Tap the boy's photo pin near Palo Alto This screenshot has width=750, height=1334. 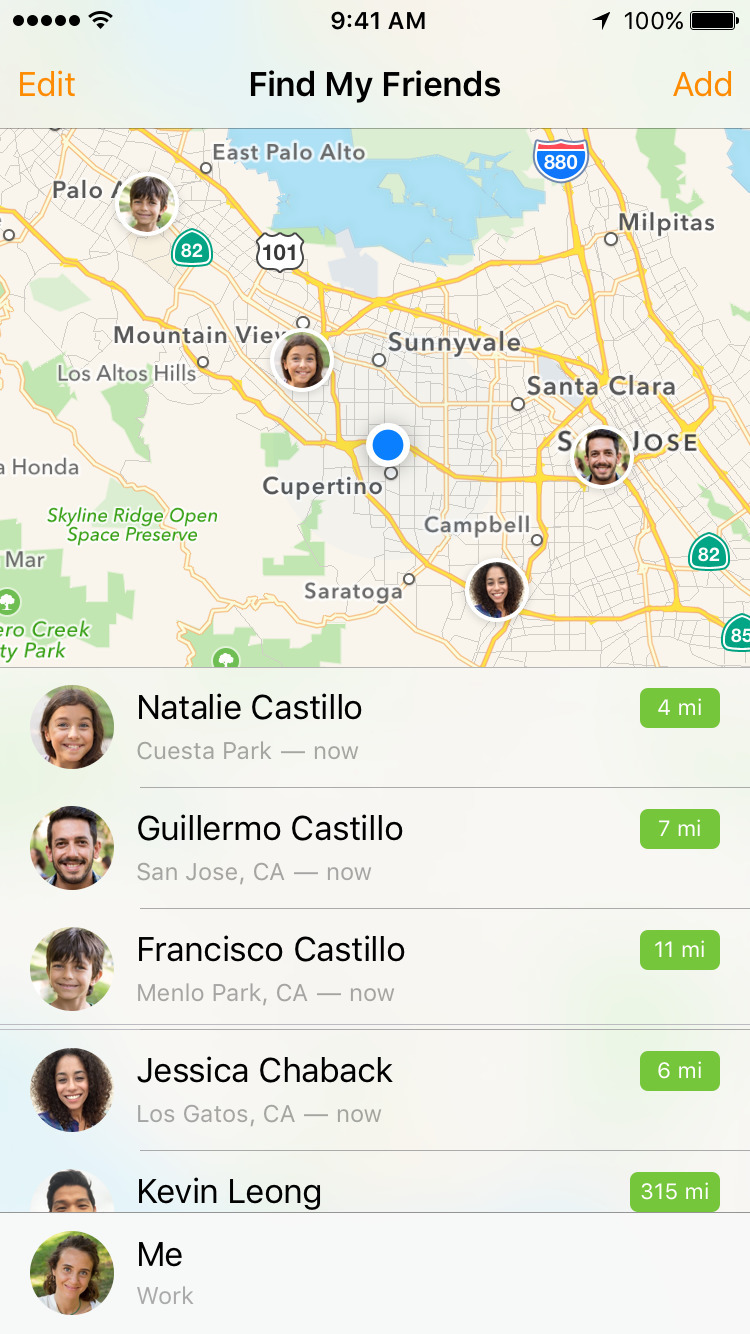pyautogui.click(x=147, y=204)
